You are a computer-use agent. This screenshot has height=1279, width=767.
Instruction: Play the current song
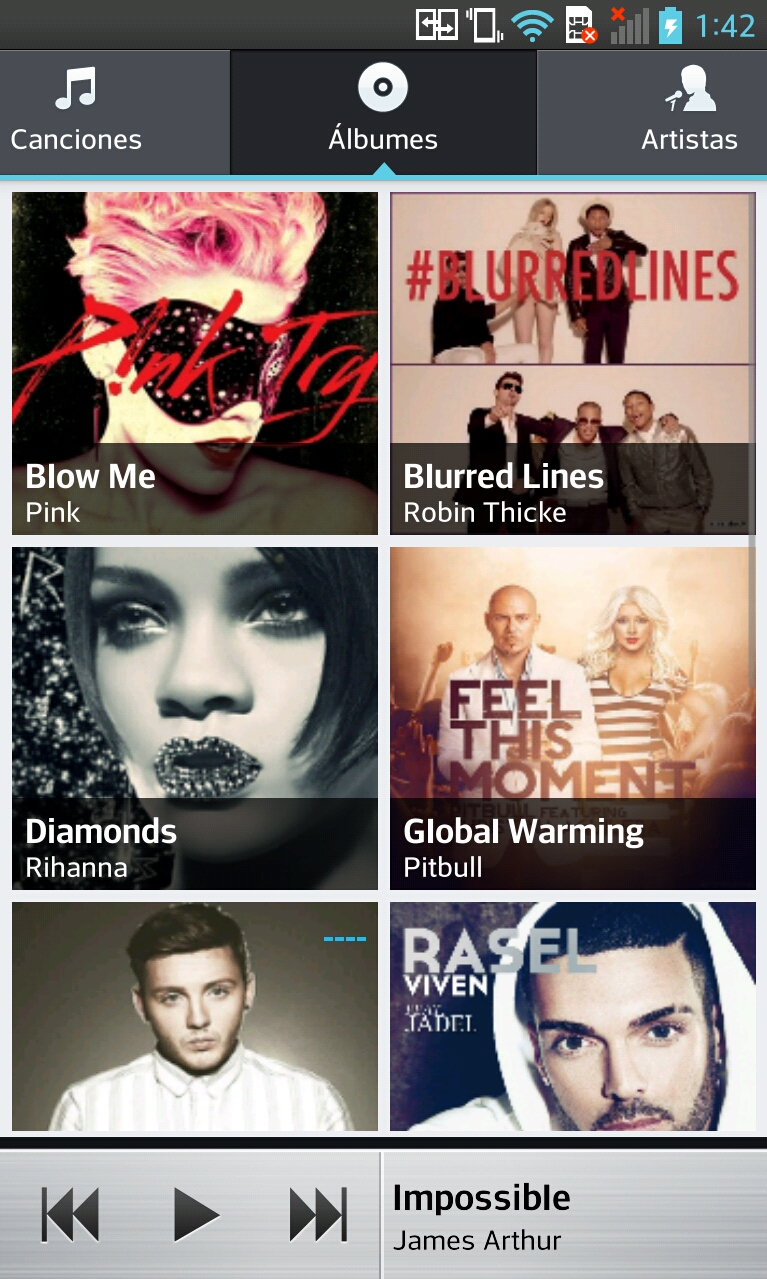point(195,1215)
